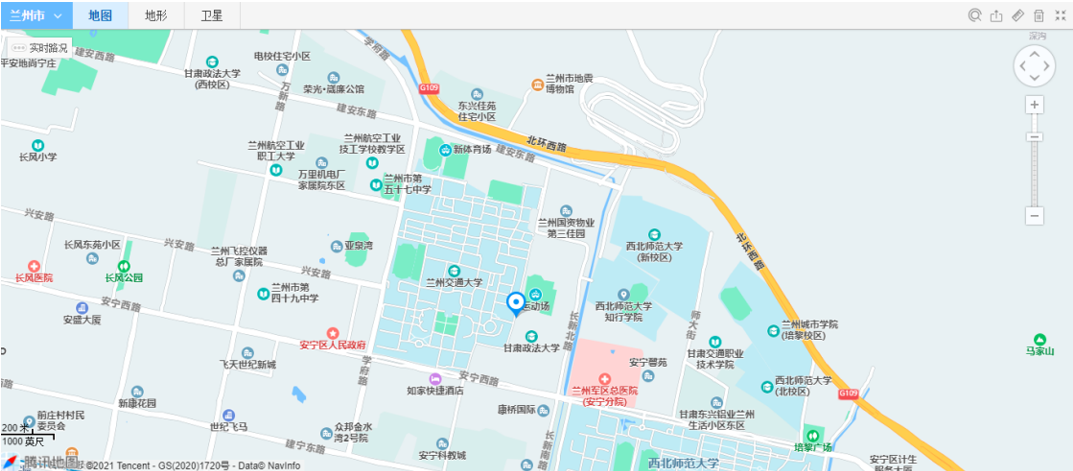This screenshot has width=1073, height=471.
Task: Share the map via the share icon
Action: click(x=996, y=15)
